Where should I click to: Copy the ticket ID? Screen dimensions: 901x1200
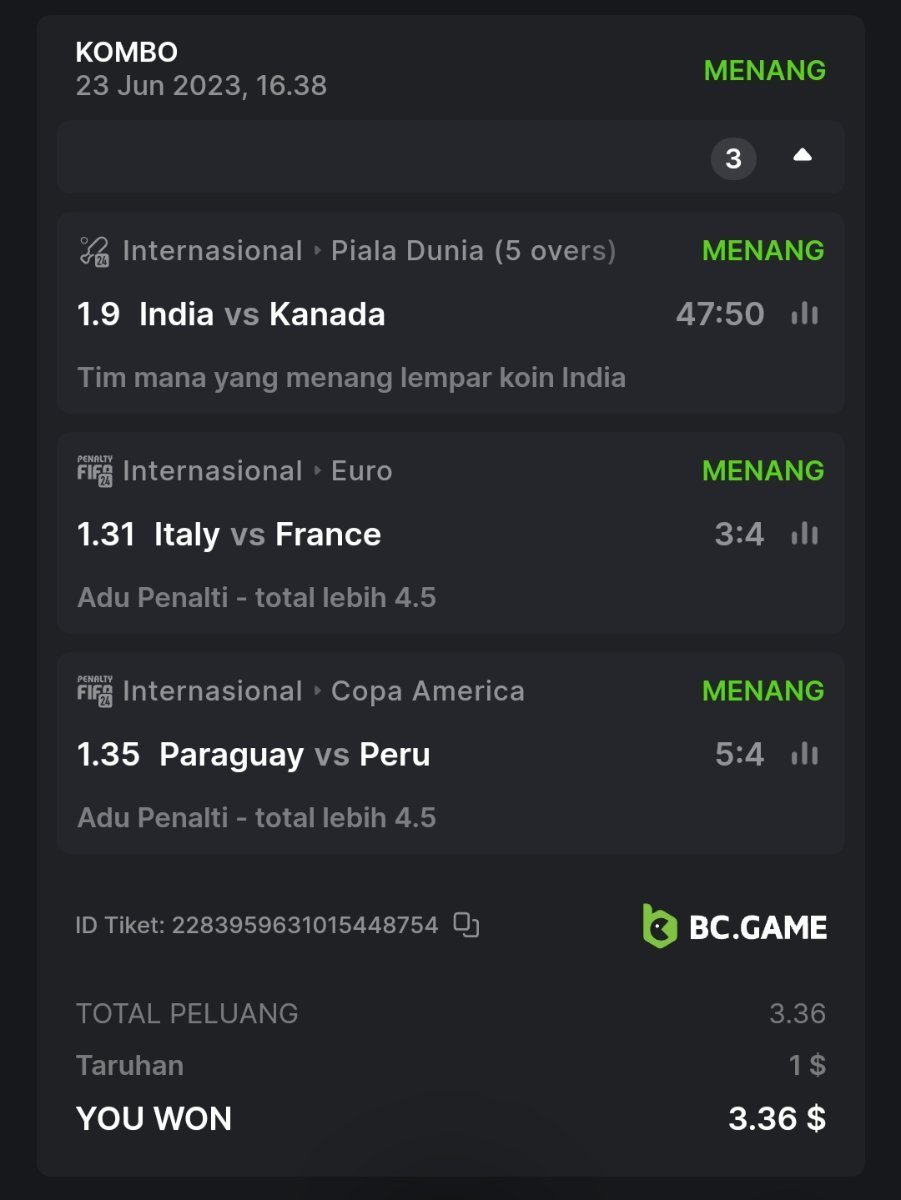pyautogui.click(x=466, y=925)
